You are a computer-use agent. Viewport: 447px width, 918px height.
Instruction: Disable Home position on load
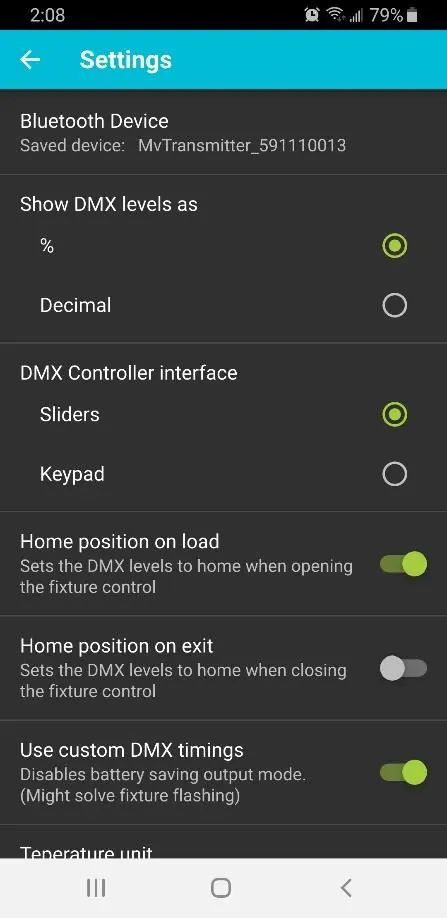[x=404, y=564]
